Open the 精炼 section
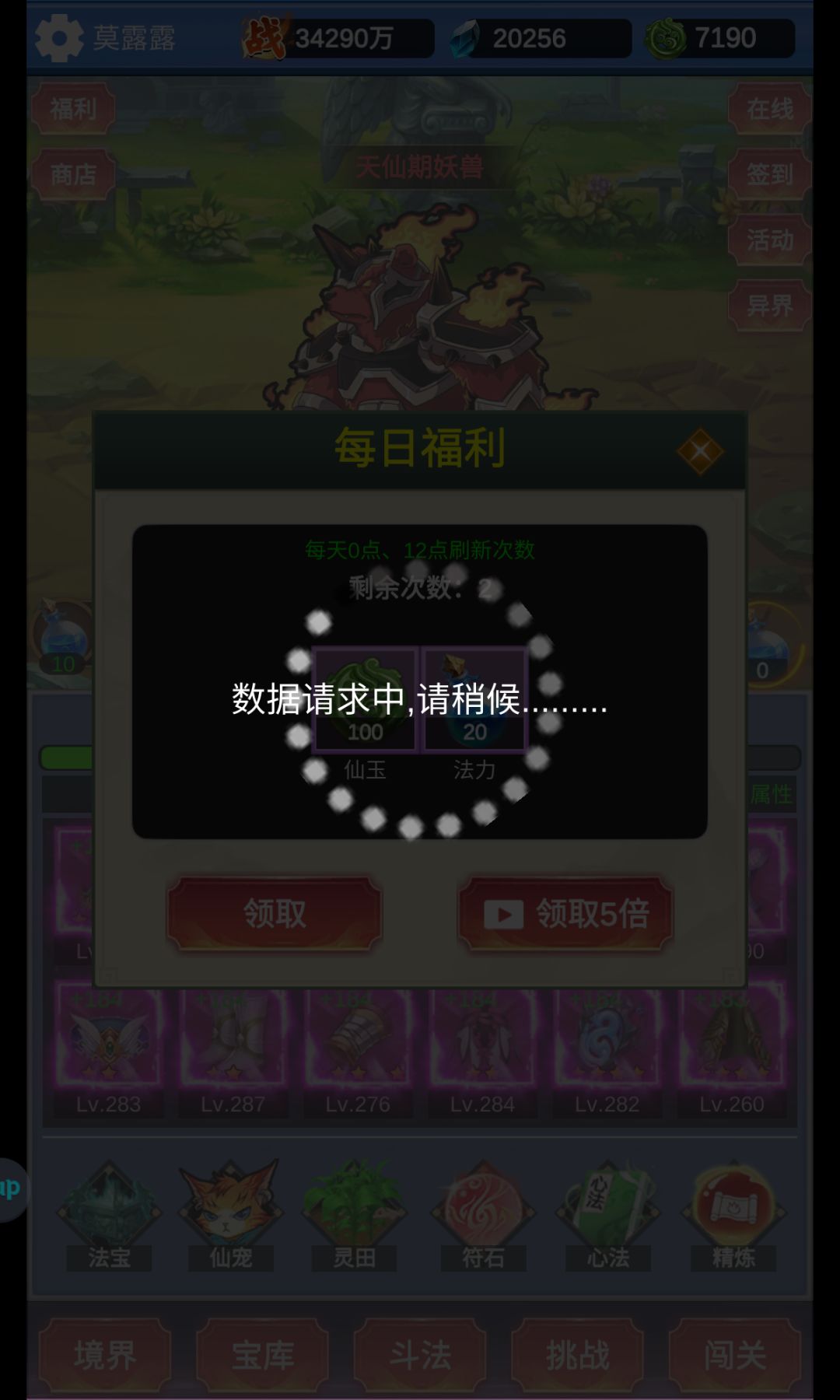Screen dimensions: 840x1400 (x=733, y=1215)
